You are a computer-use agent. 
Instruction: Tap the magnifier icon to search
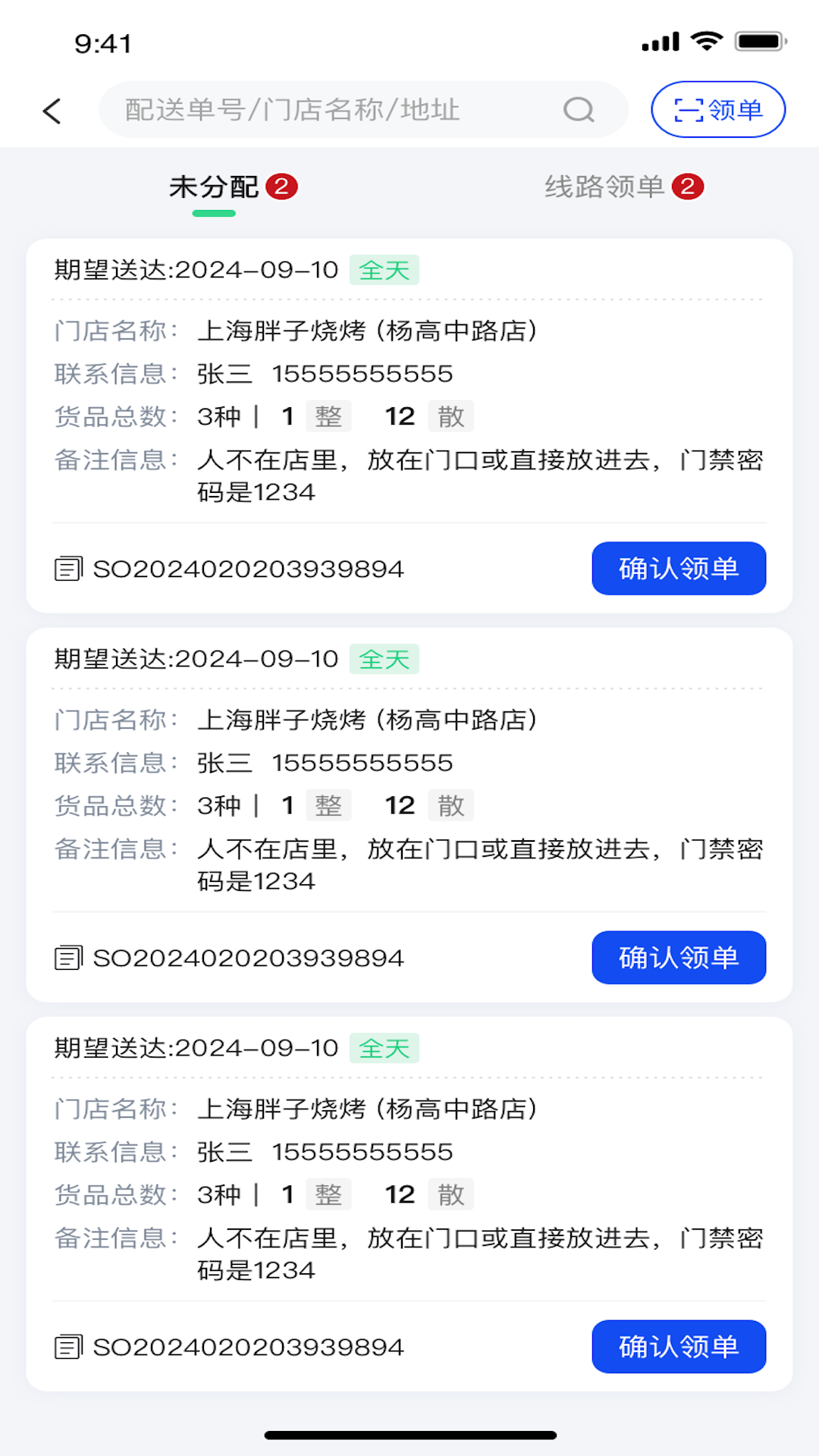pyautogui.click(x=579, y=109)
